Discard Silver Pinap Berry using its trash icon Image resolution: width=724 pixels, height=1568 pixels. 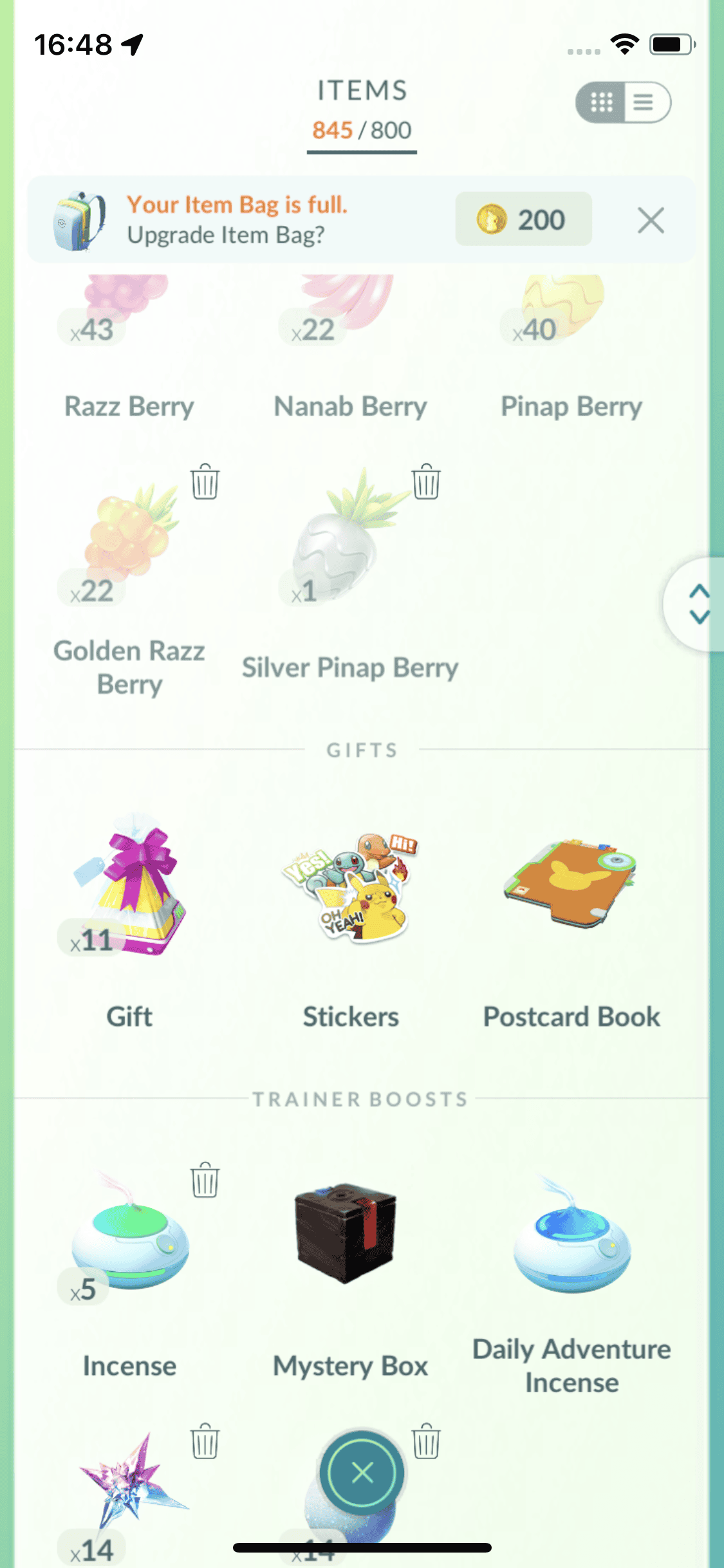tap(426, 481)
